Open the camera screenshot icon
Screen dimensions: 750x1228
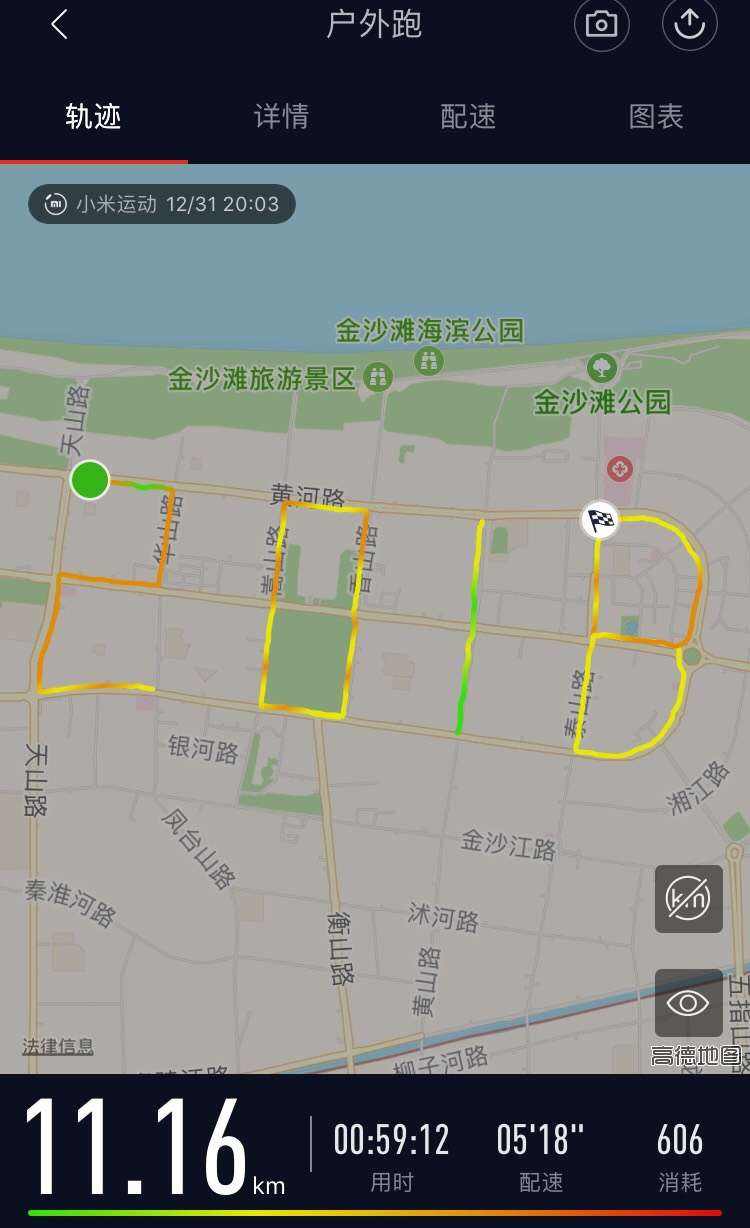coord(600,24)
